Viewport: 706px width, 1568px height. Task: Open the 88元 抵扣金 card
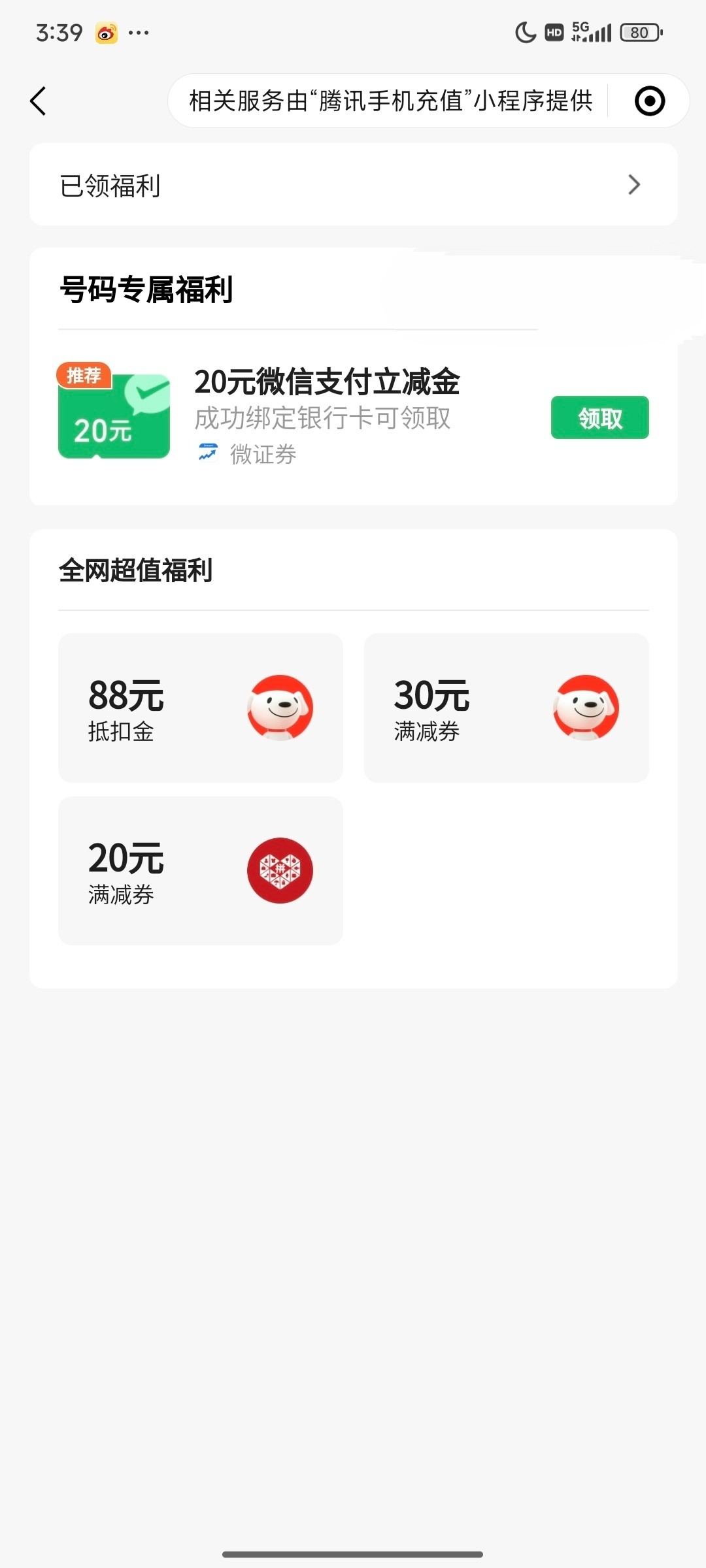[x=201, y=708]
